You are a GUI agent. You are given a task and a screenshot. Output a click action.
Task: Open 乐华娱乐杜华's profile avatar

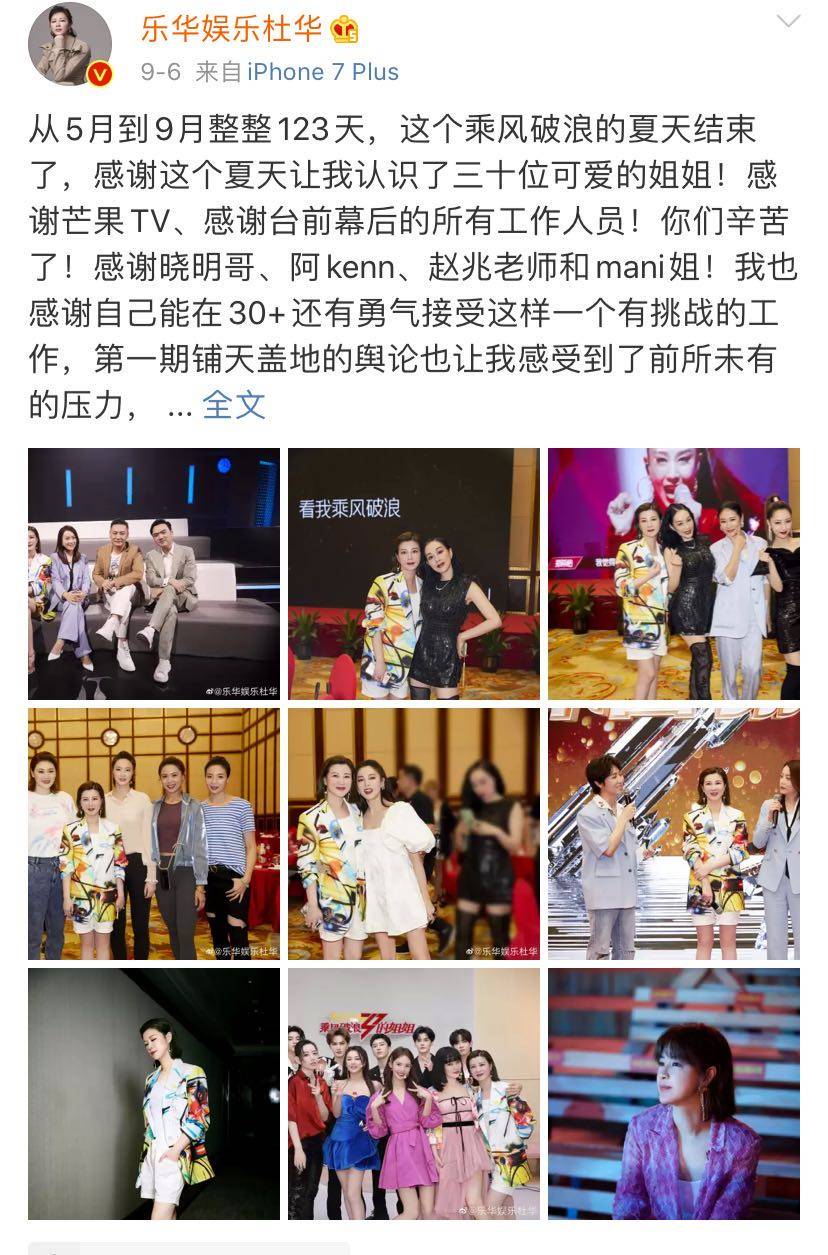tap(69, 43)
